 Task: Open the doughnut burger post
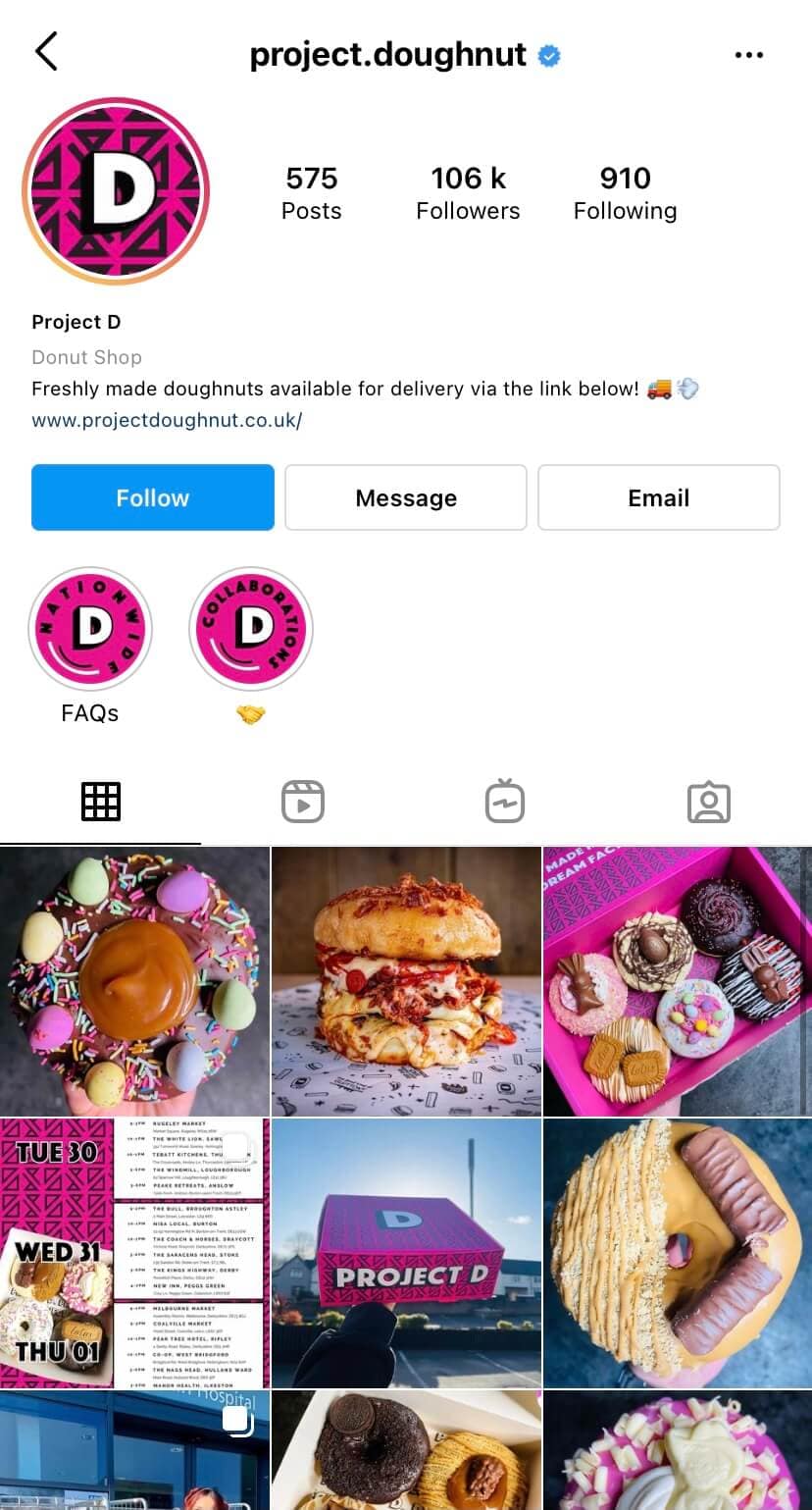(x=406, y=981)
